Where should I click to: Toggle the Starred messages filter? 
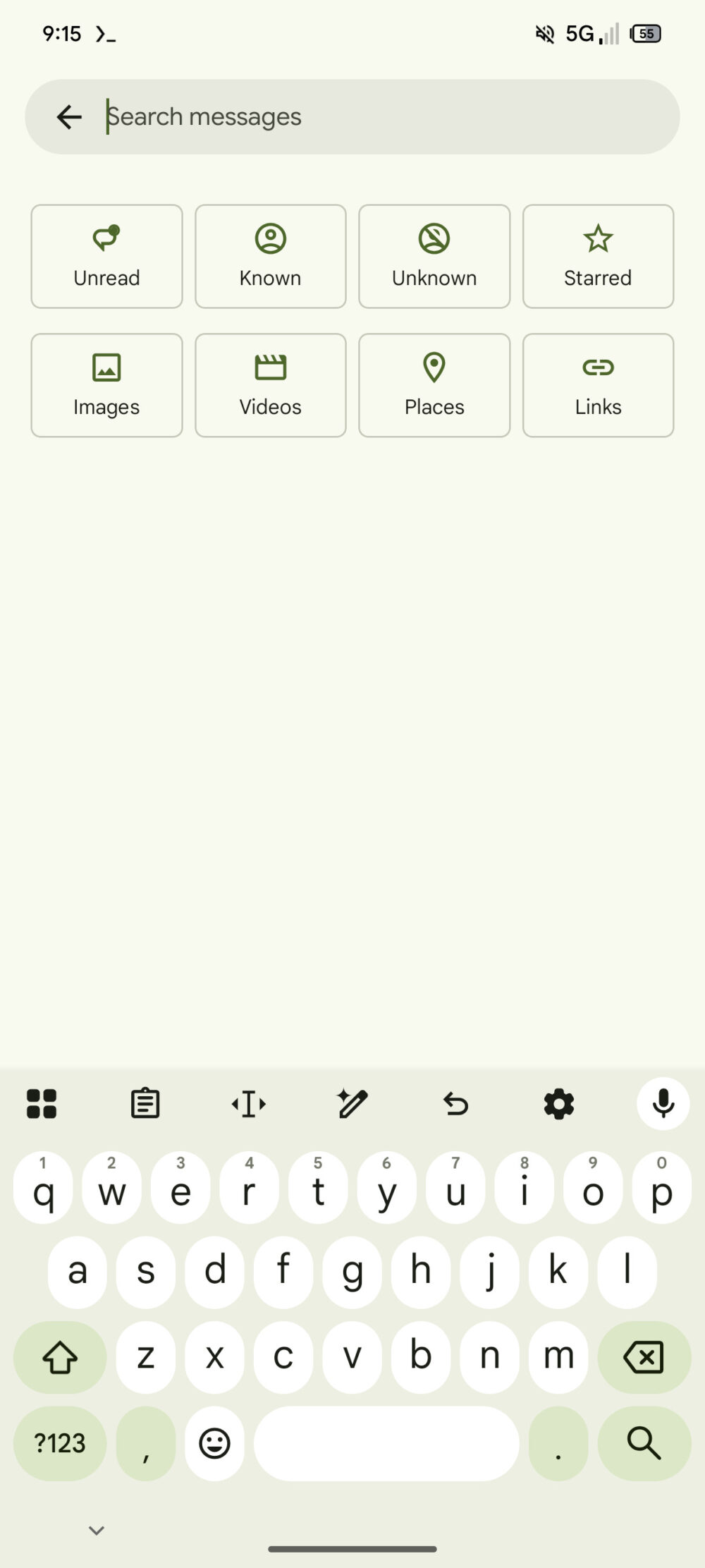click(x=598, y=256)
